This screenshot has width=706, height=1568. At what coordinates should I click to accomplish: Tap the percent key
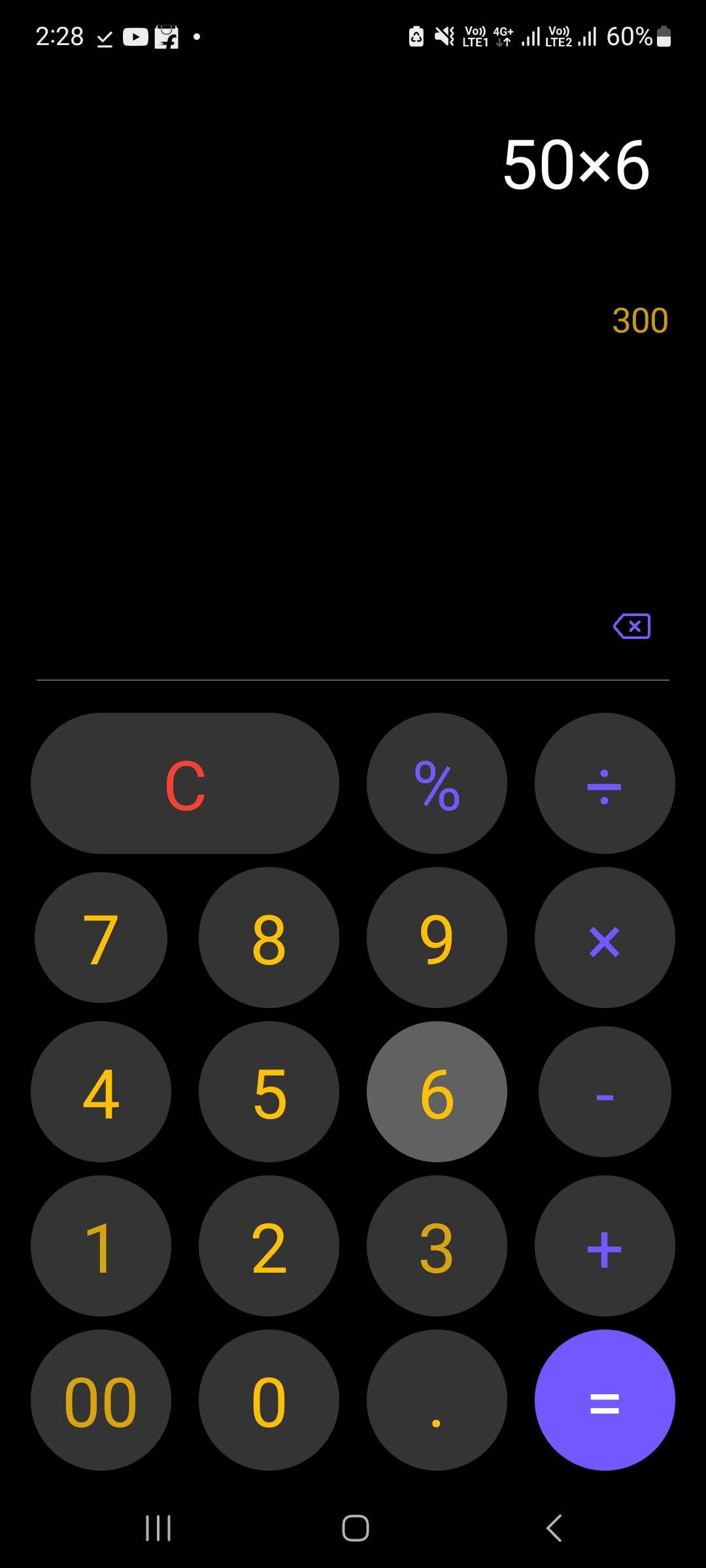(437, 783)
